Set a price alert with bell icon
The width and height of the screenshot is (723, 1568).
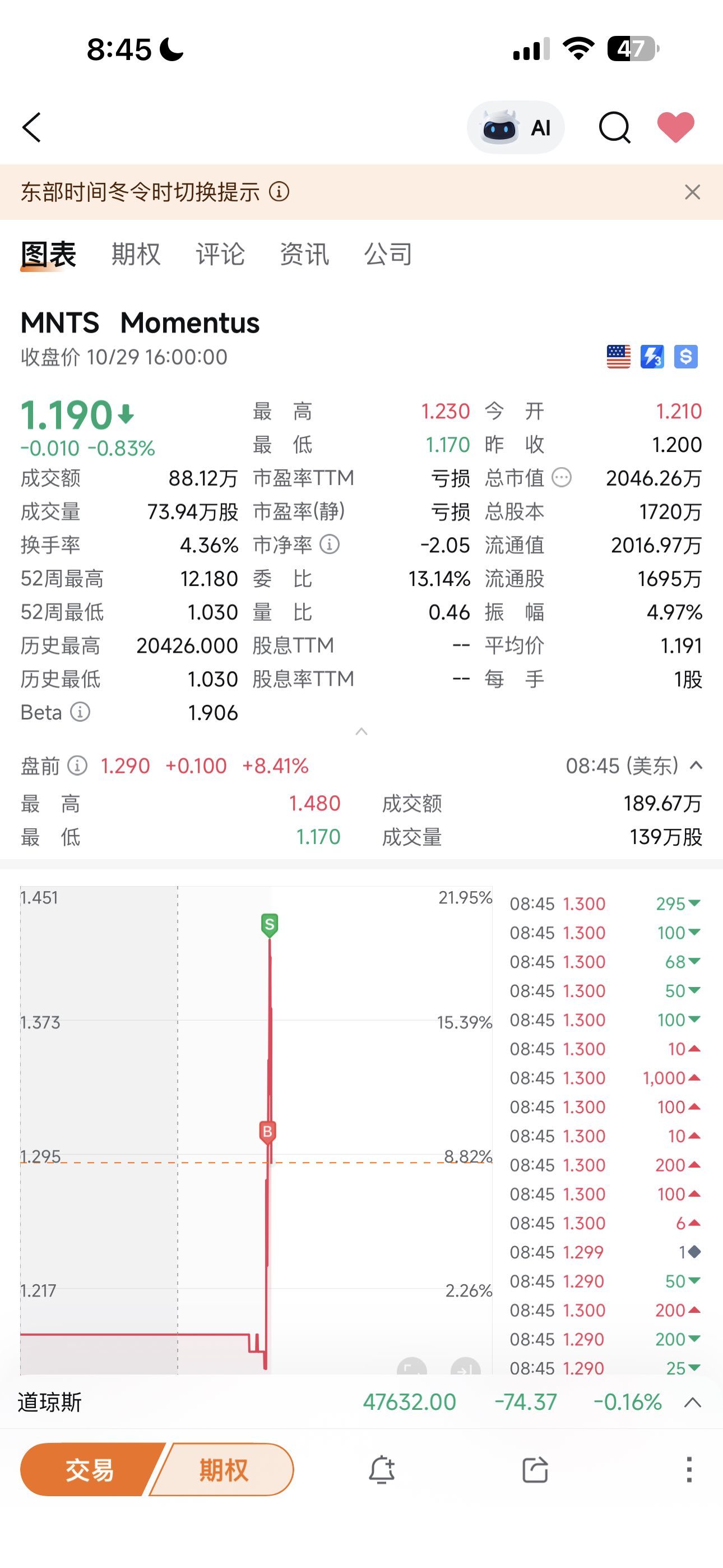(x=382, y=1470)
